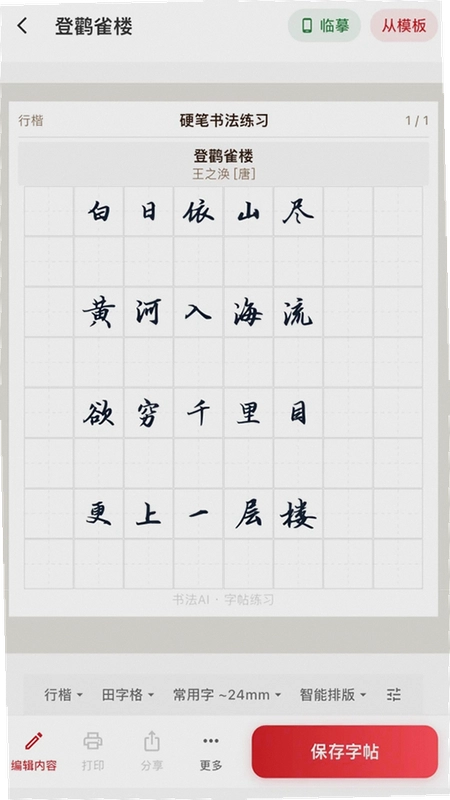Select 编辑内容 to edit the text

click(x=34, y=751)
